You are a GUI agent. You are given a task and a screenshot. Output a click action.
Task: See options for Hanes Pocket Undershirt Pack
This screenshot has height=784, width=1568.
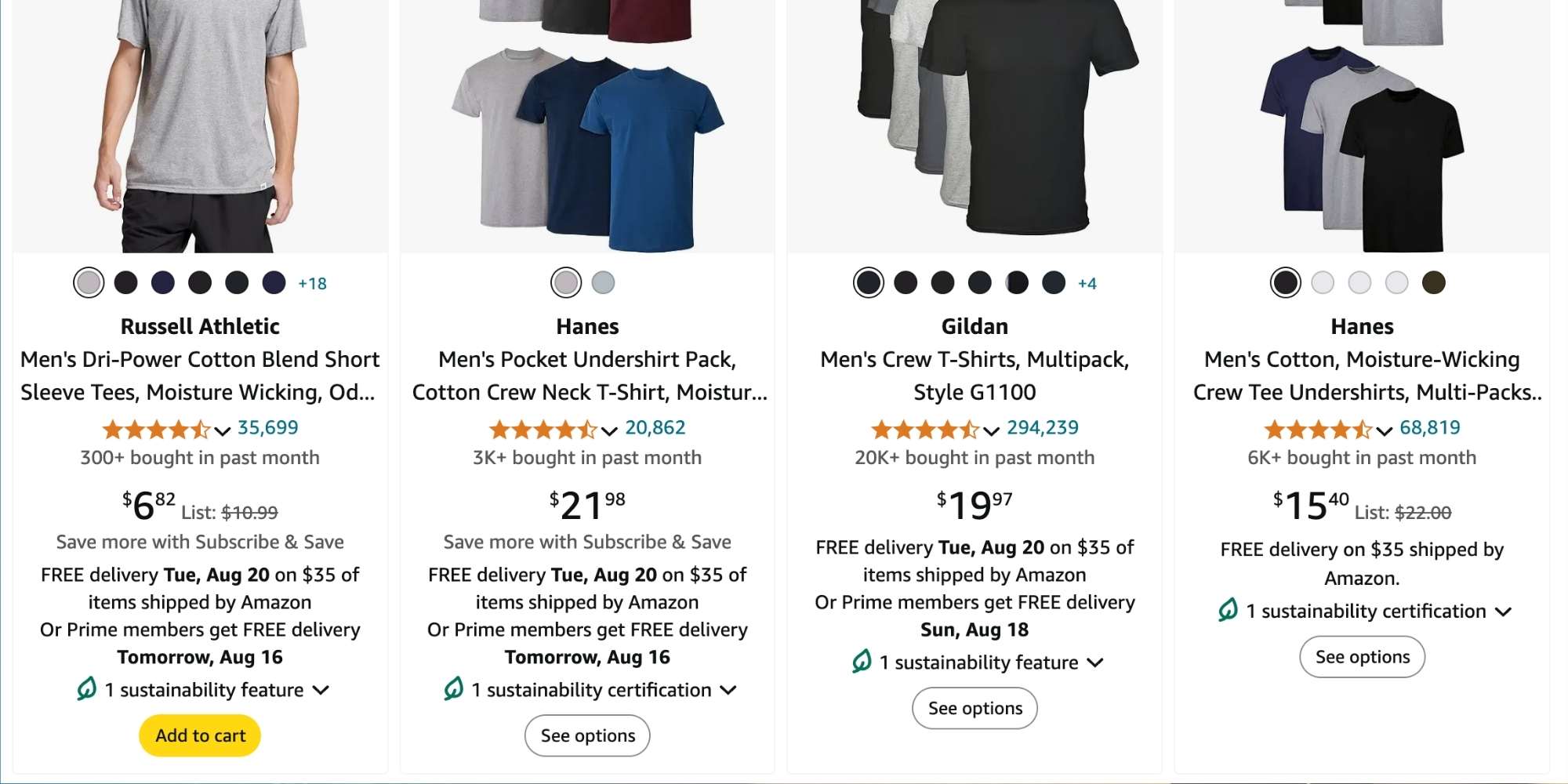pyautogui.click(x=587, y=735)
